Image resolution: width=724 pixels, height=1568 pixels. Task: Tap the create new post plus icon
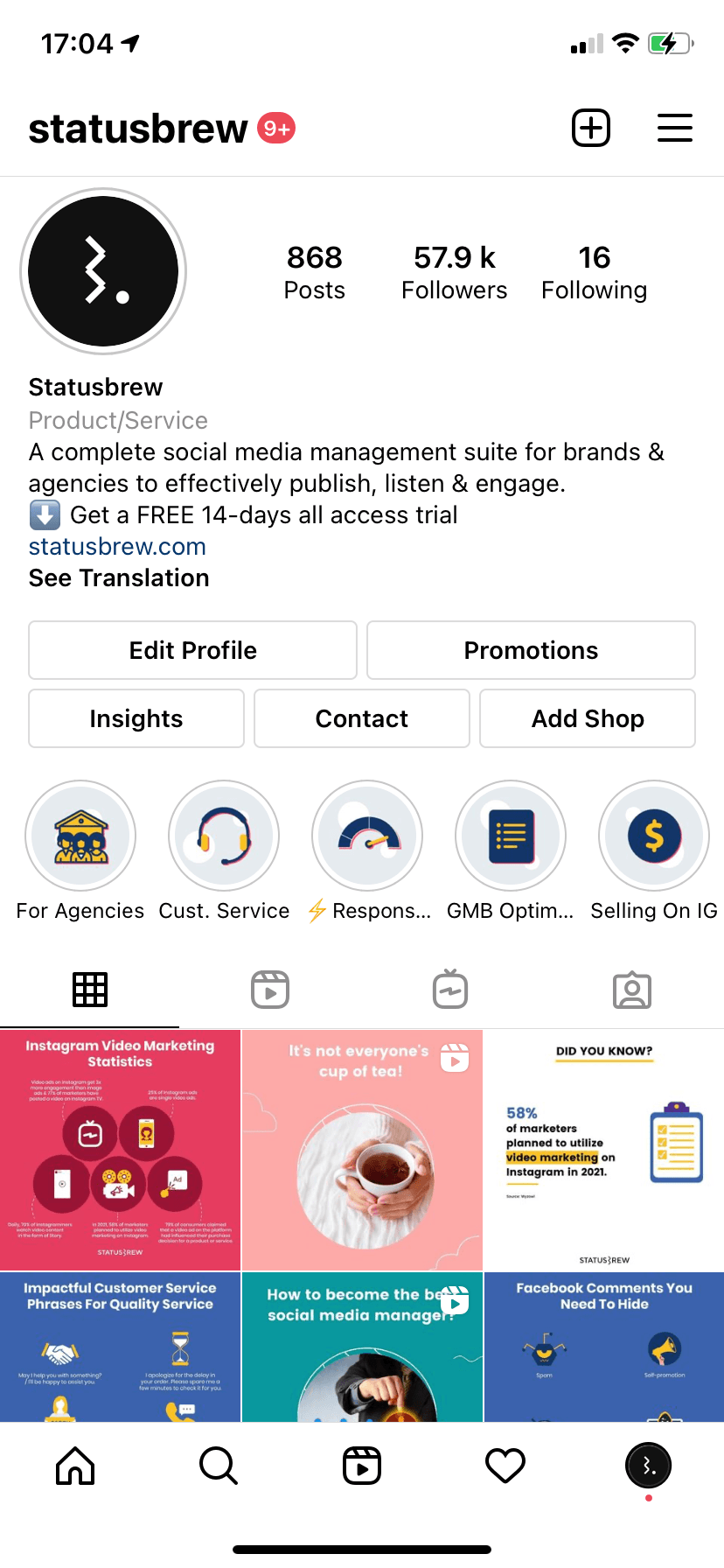[591, 129]
